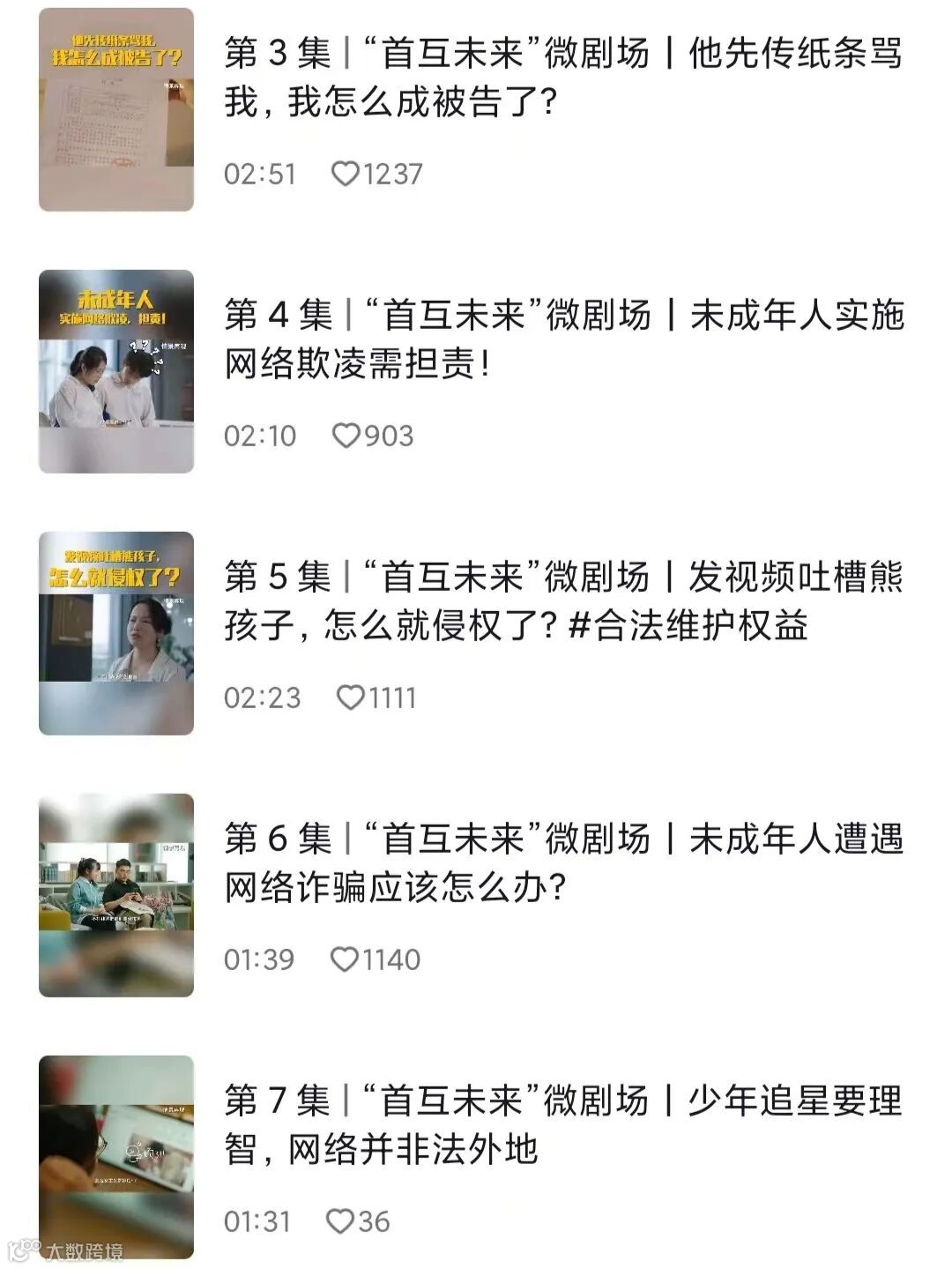Open episode 7 about rational star-chasing

coord(562,1124)
